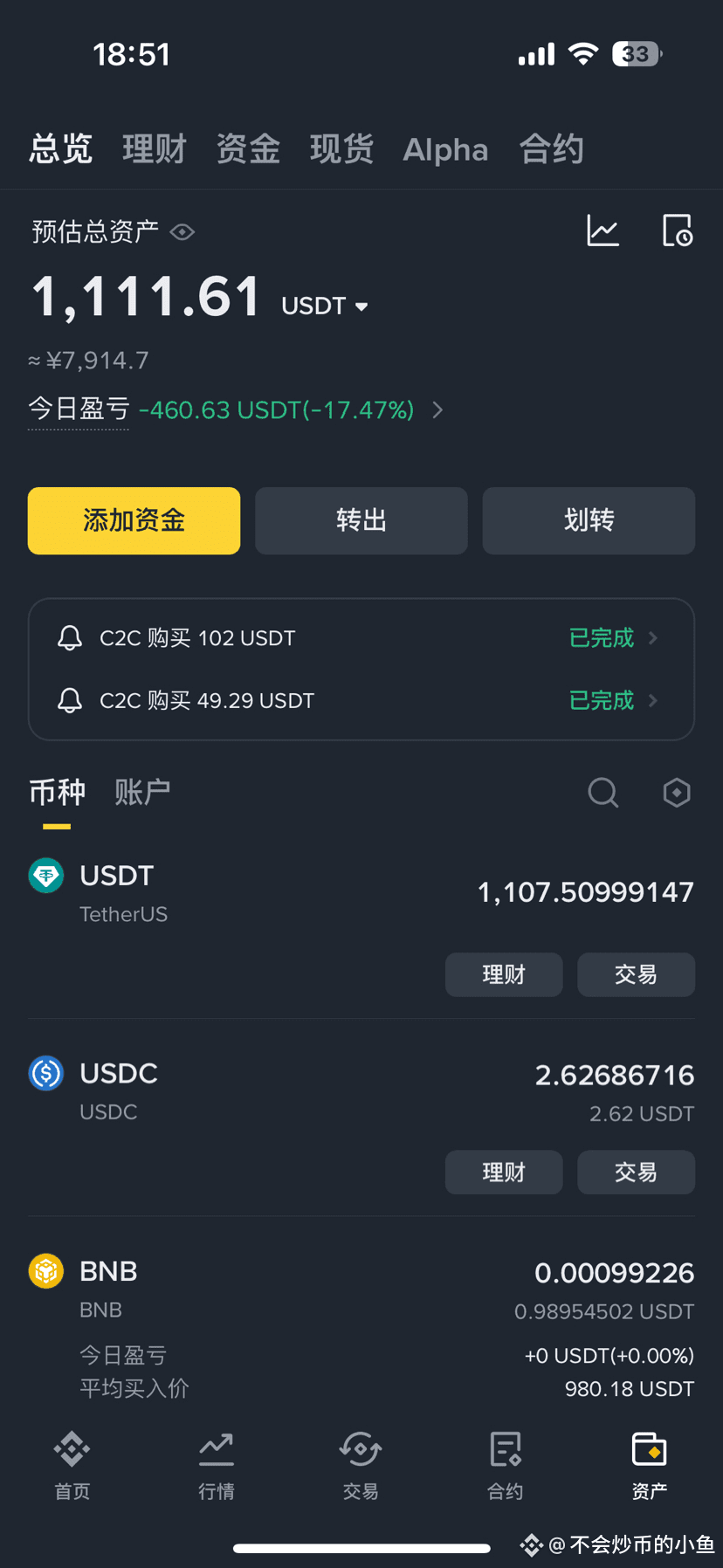Screen dimensions: 723x1568
Task: Search coins with the magnifier icon
Action: pos(602,793)
